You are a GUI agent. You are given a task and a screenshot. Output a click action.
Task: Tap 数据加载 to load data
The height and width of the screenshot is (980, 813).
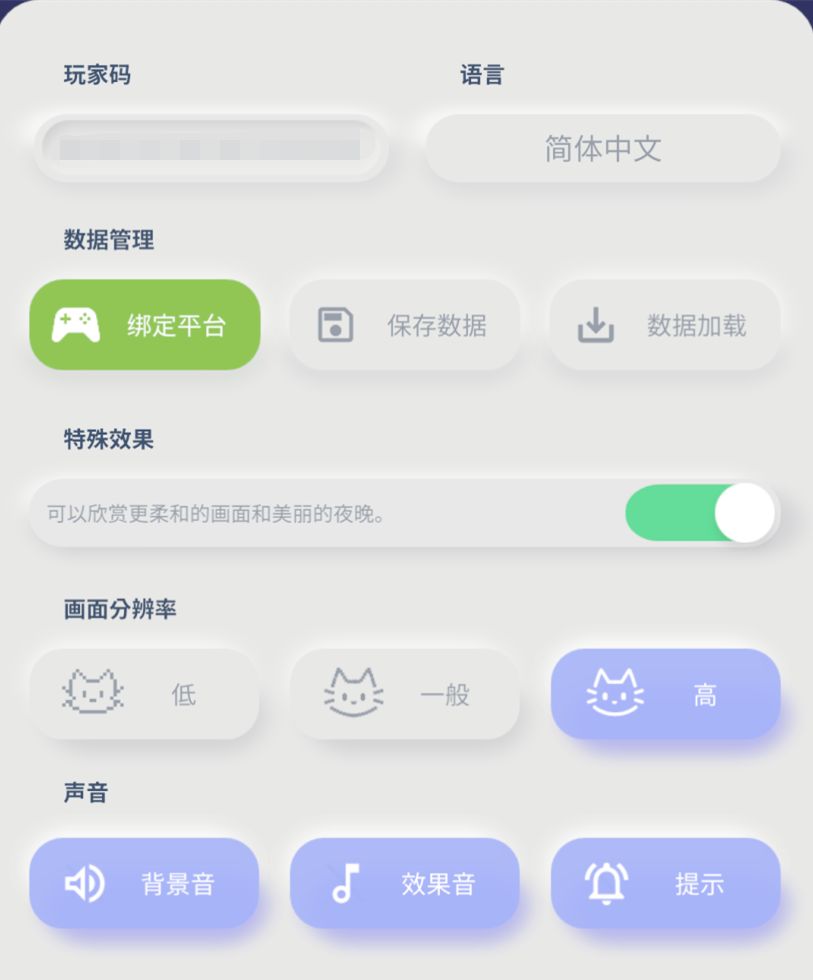coord(665,325)
